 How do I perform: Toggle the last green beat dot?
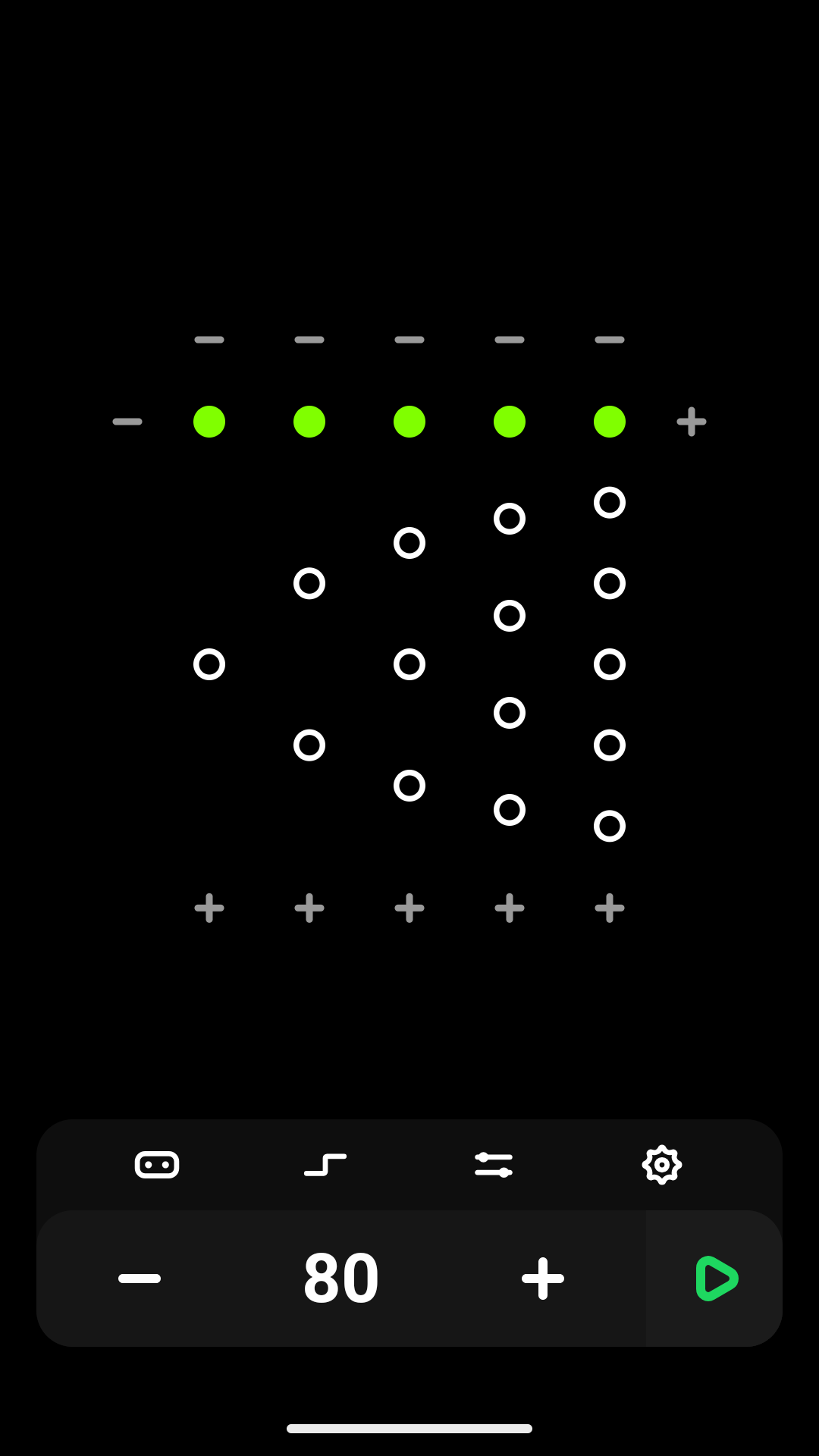(610, 422)
